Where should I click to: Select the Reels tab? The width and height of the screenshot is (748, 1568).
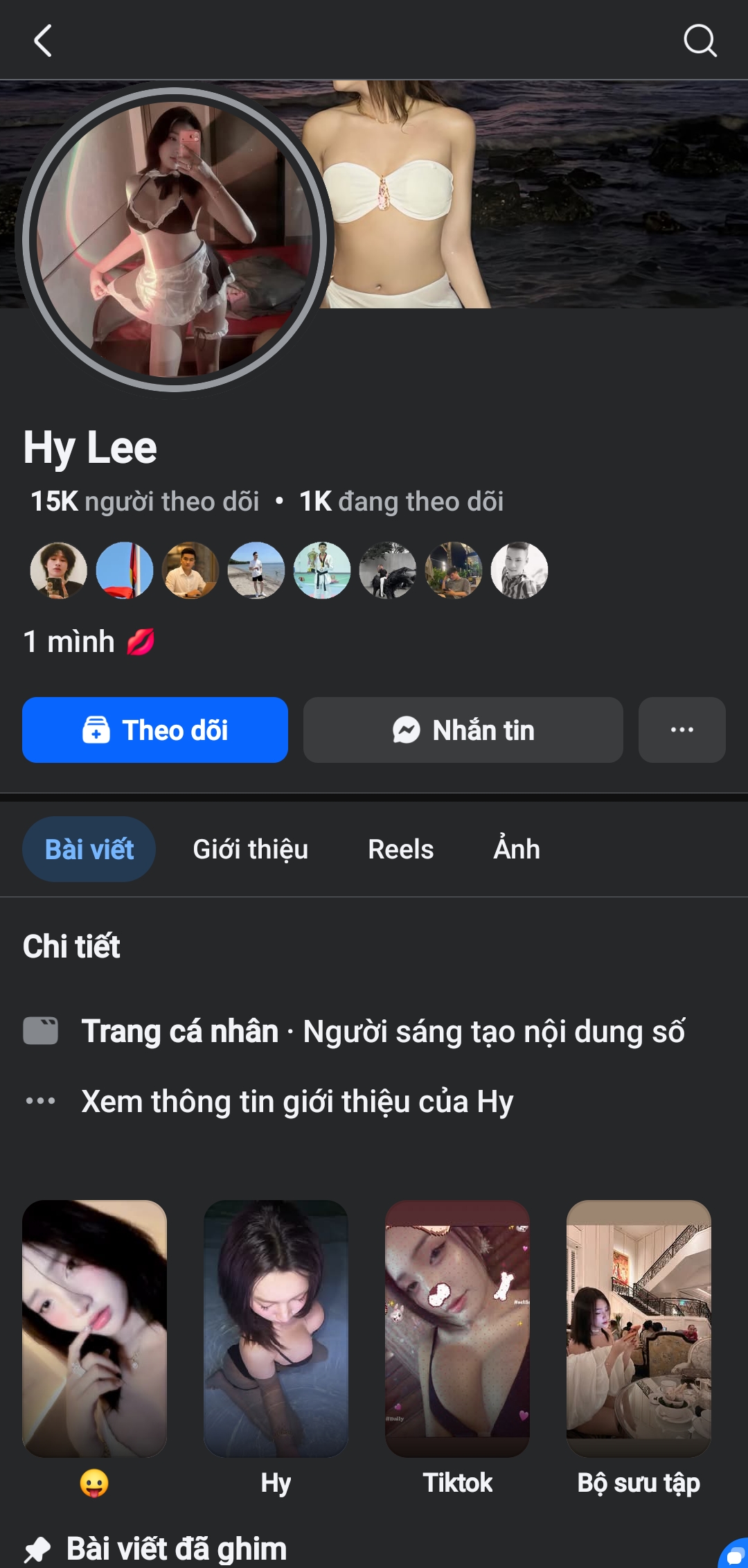coord(400,848)
